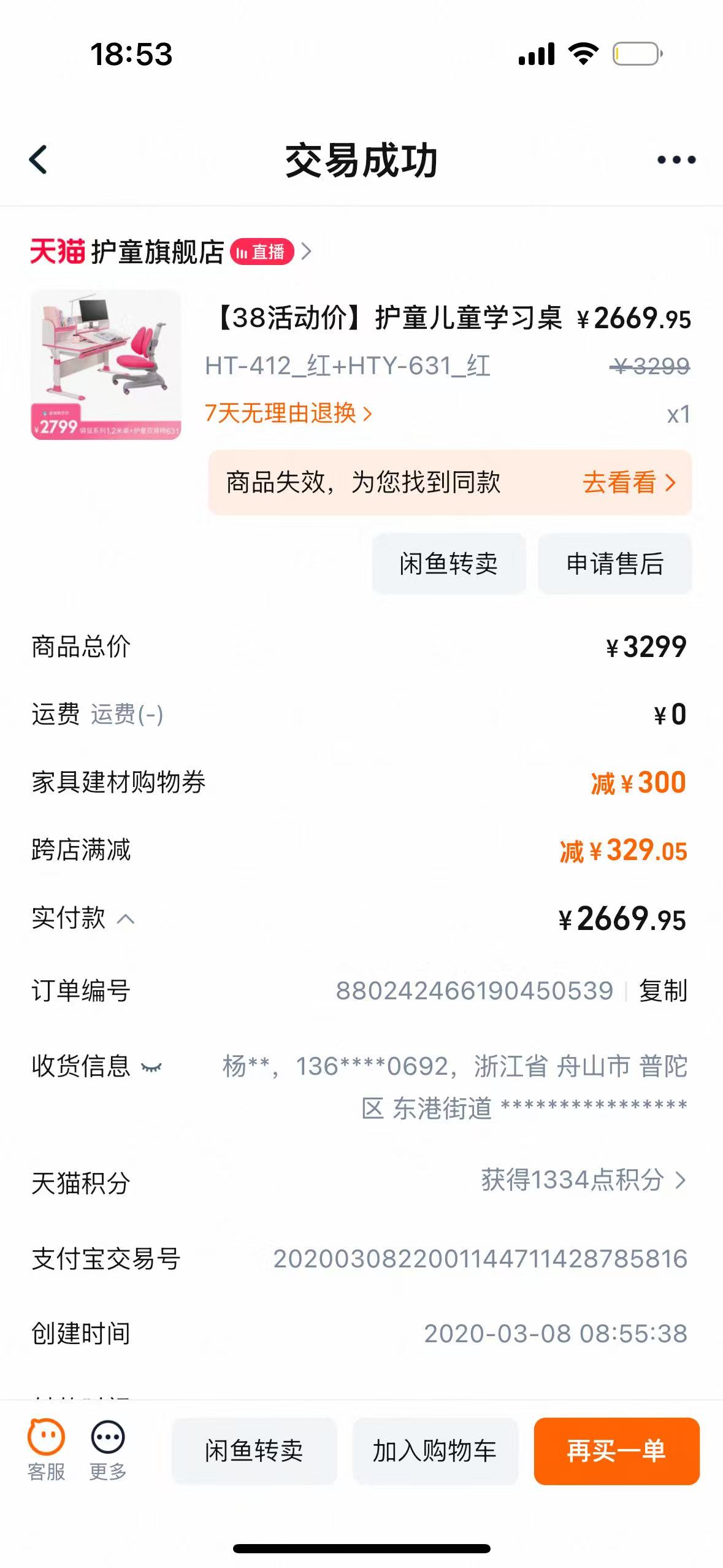Viewport: 723px width, 1568px height.
Task: Collapse the 实付款 payment details
Action: pyautogui.click(x=126, y=919)
